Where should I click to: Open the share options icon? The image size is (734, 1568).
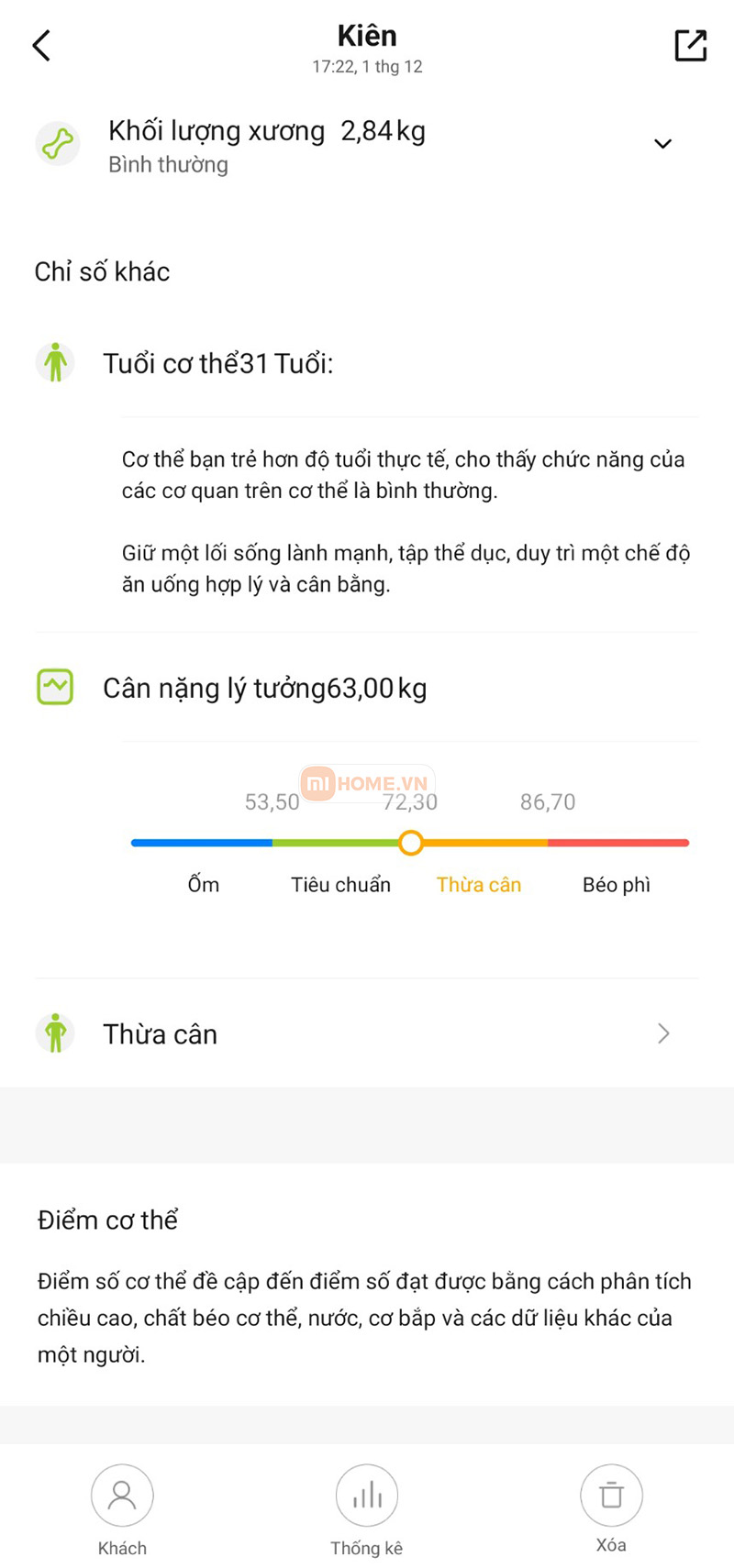click(690, 45)
